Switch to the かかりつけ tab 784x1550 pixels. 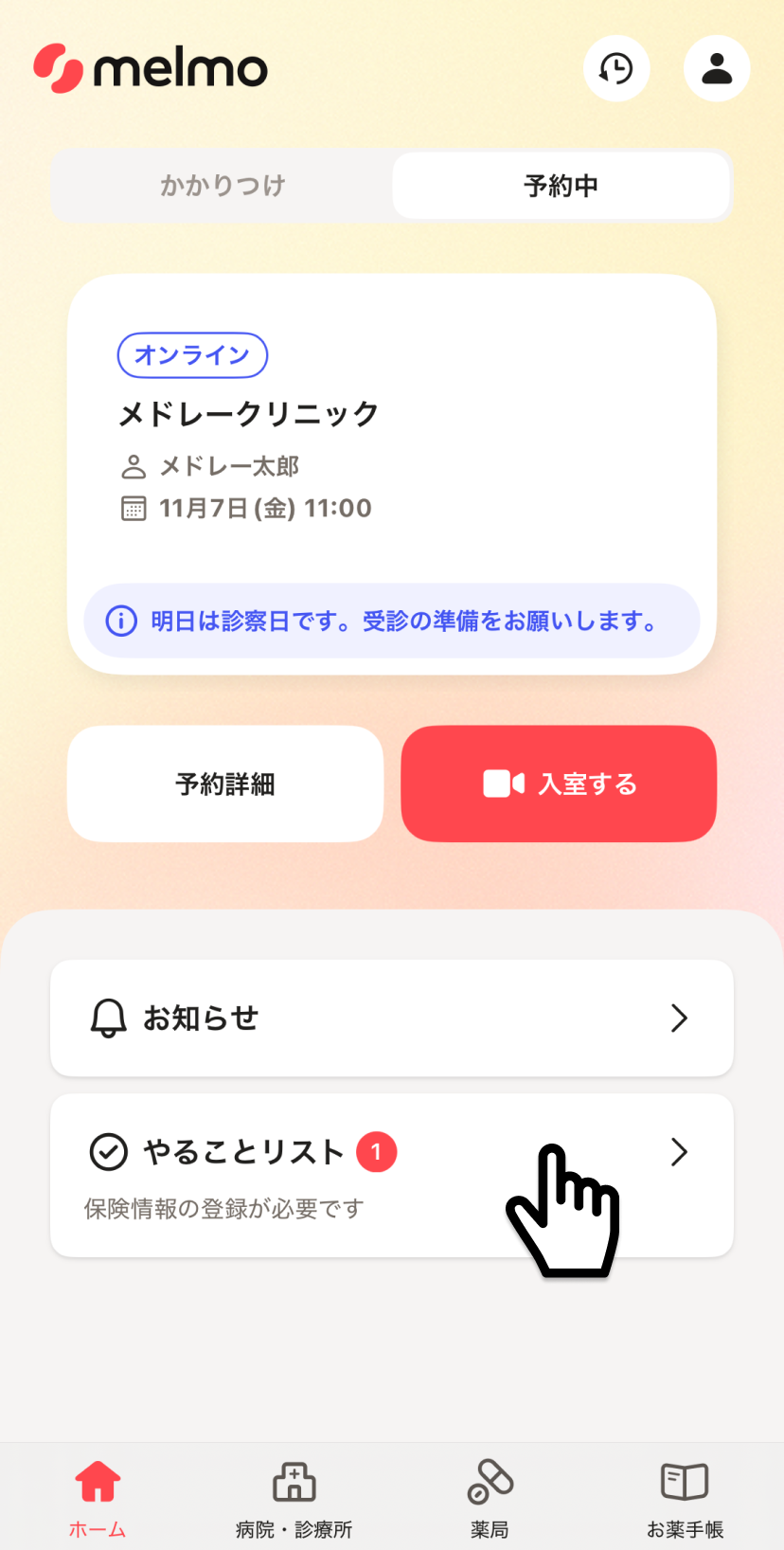[222, 186]
